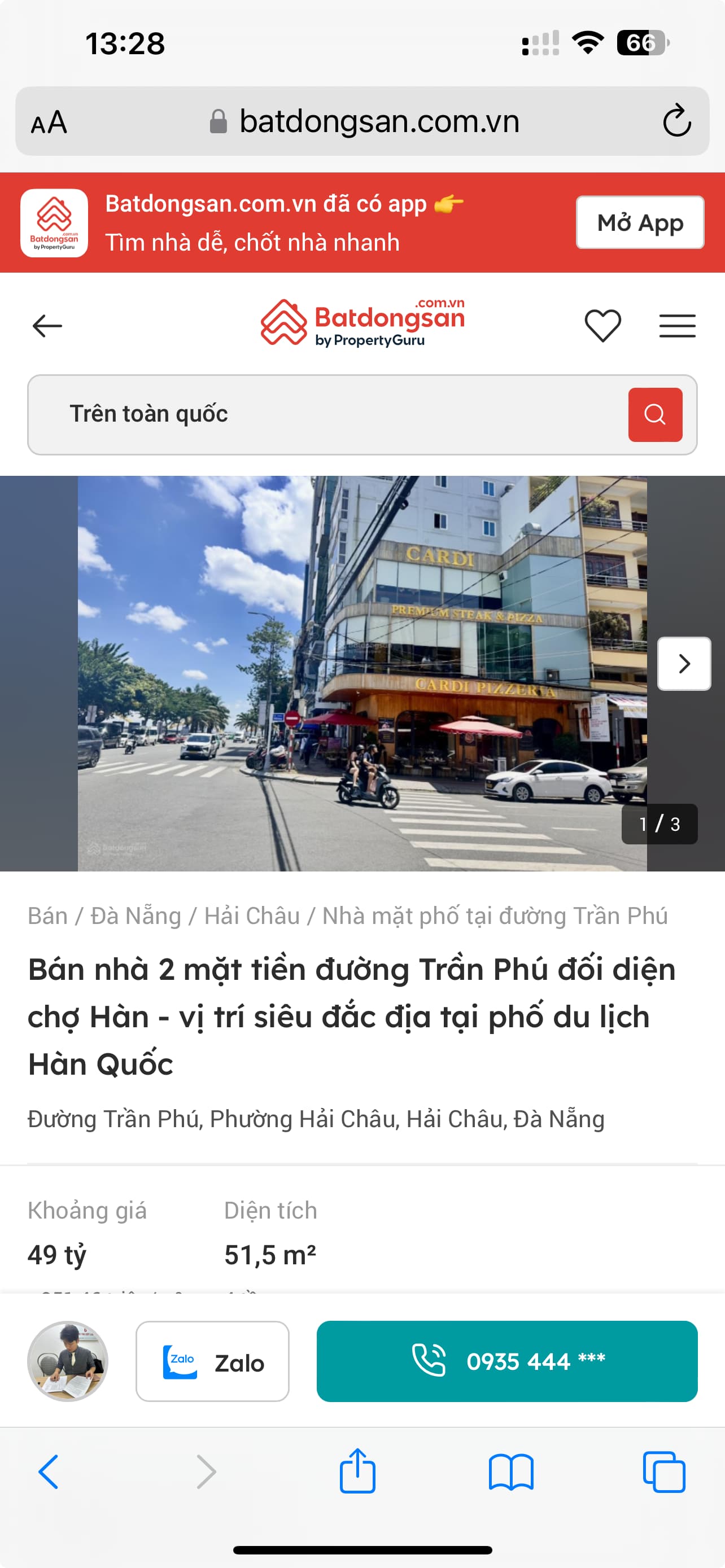Open the Bán breadcrumb link

(47, 916)
